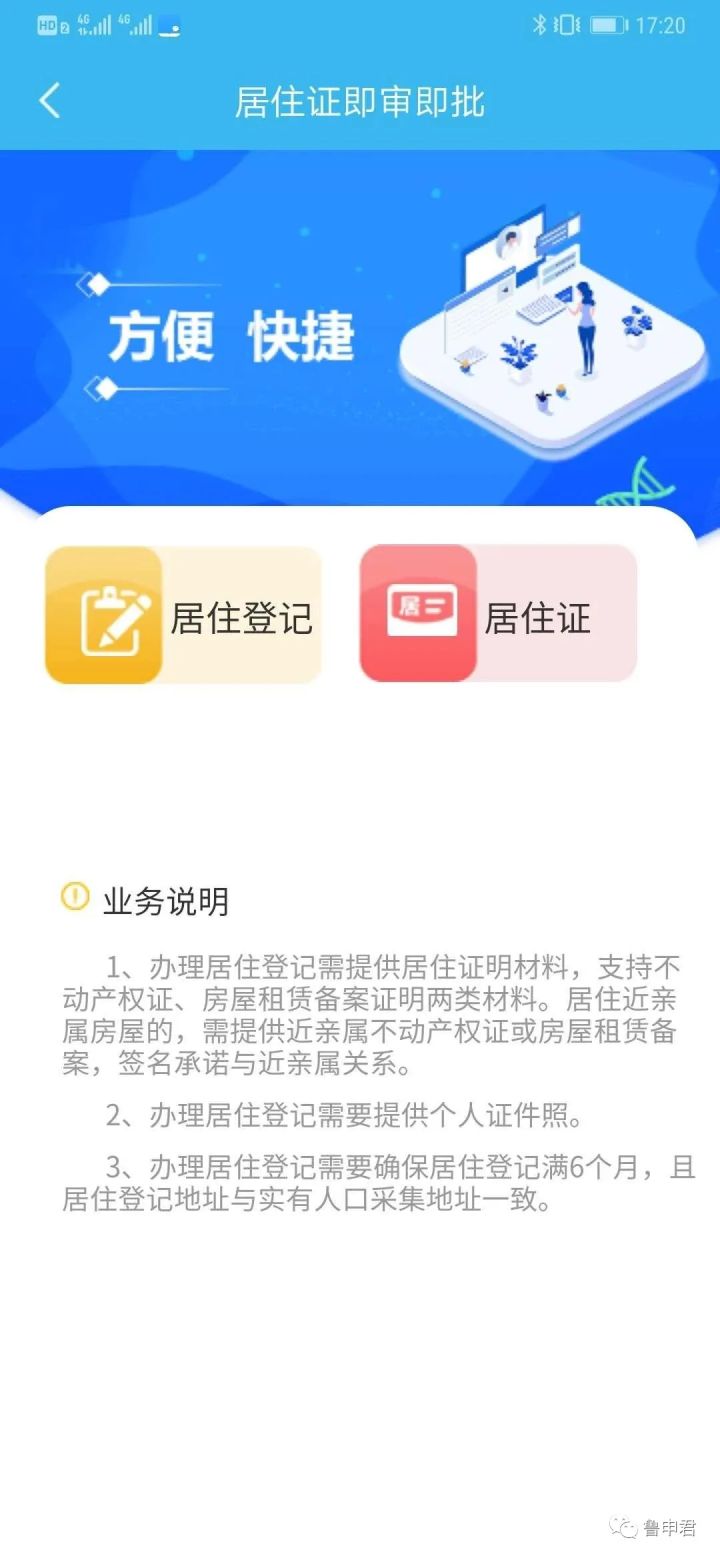Screen dimensions: 720x1560
Task: Tap the red 居住证 card icon
Action: click(x=423, y=613)
